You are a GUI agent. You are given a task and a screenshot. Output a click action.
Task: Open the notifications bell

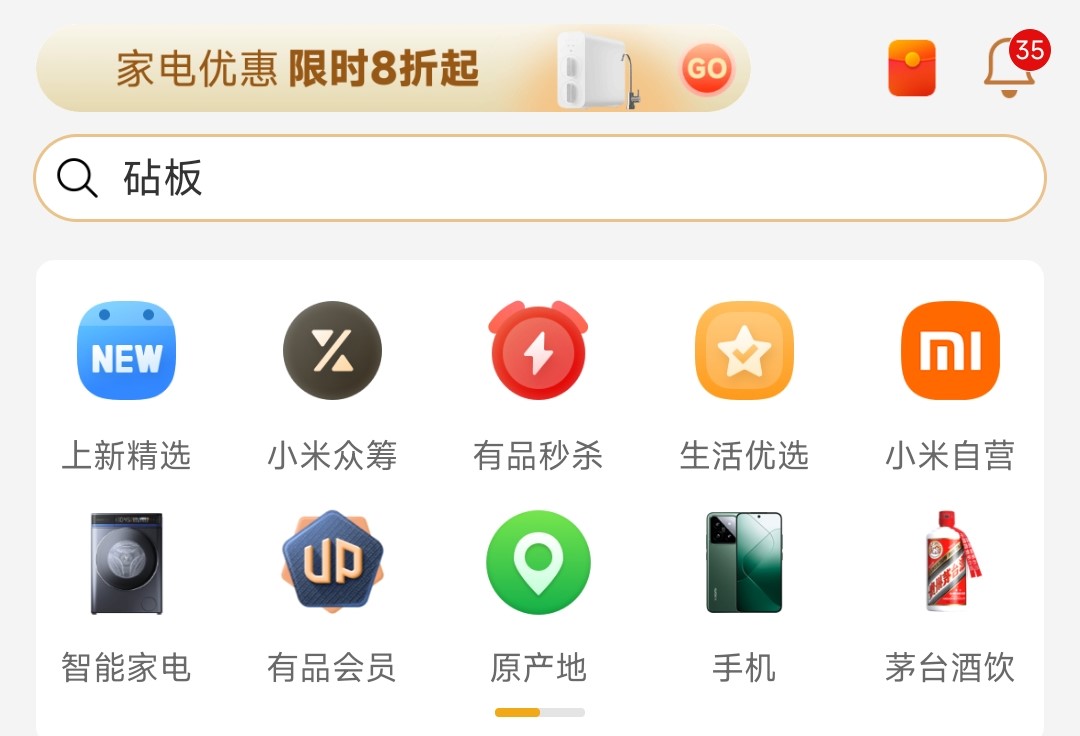[1010, 68]
